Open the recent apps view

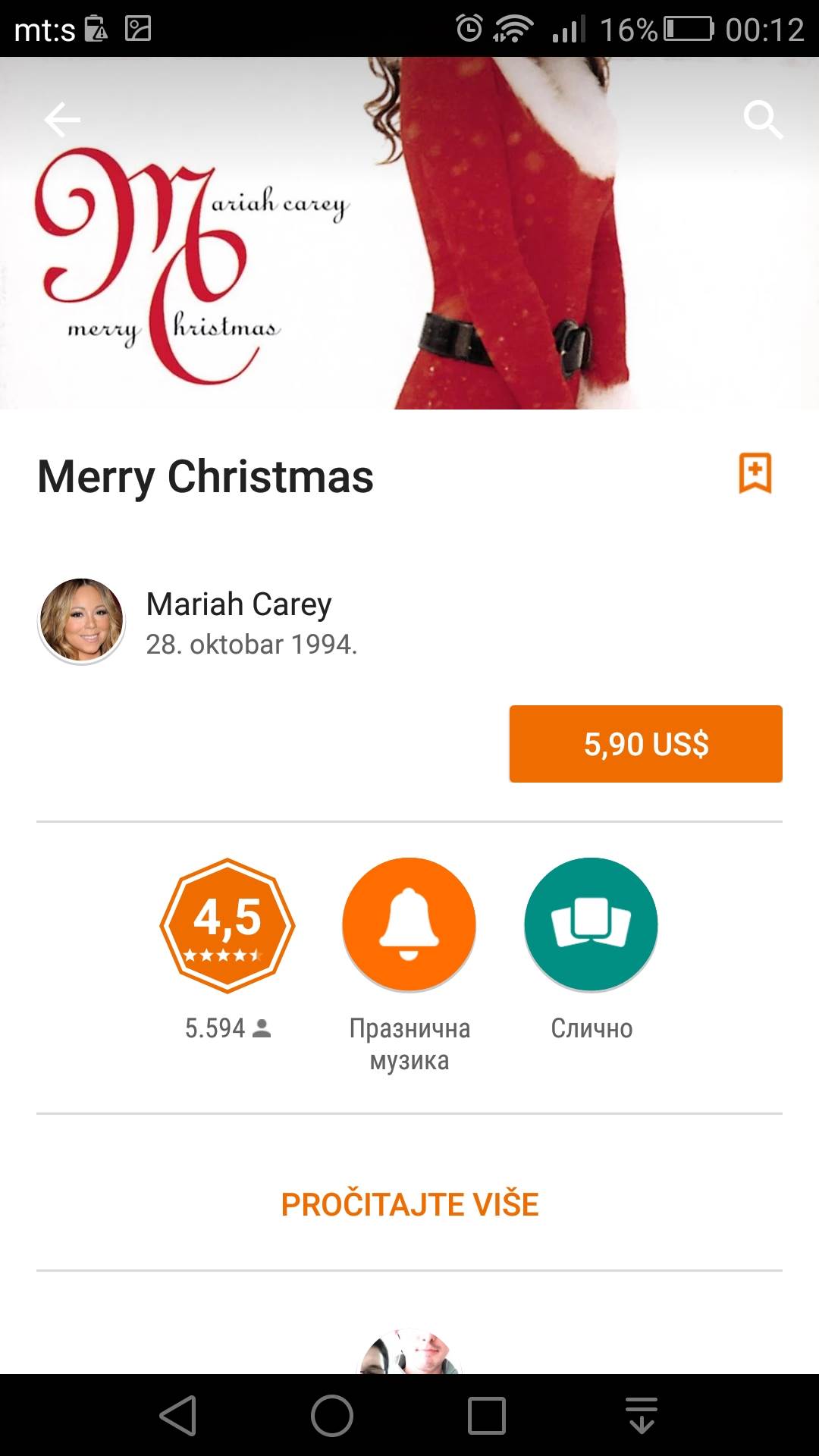(x=487, y=1416)
